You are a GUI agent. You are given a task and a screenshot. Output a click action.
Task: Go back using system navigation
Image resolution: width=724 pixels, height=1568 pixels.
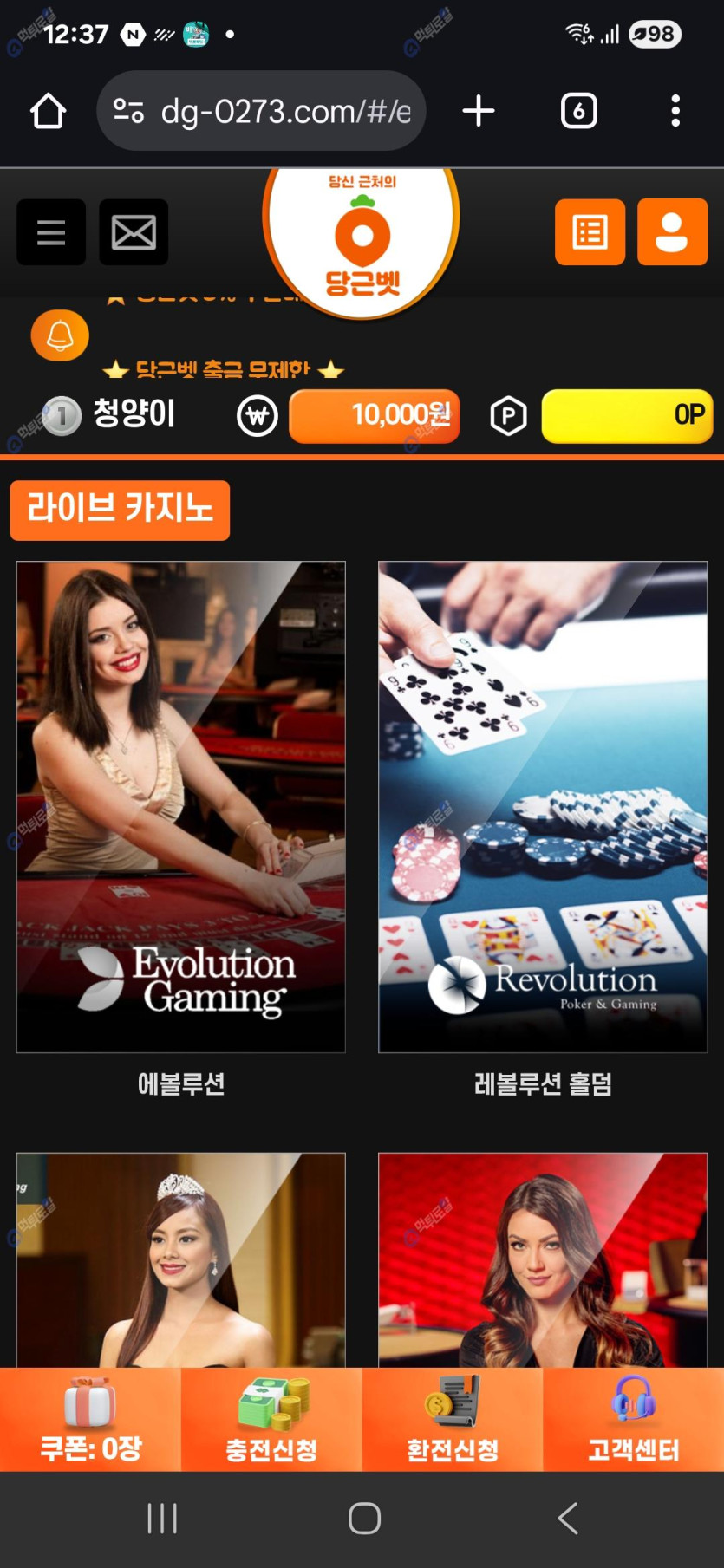(x=568, y=1519)
